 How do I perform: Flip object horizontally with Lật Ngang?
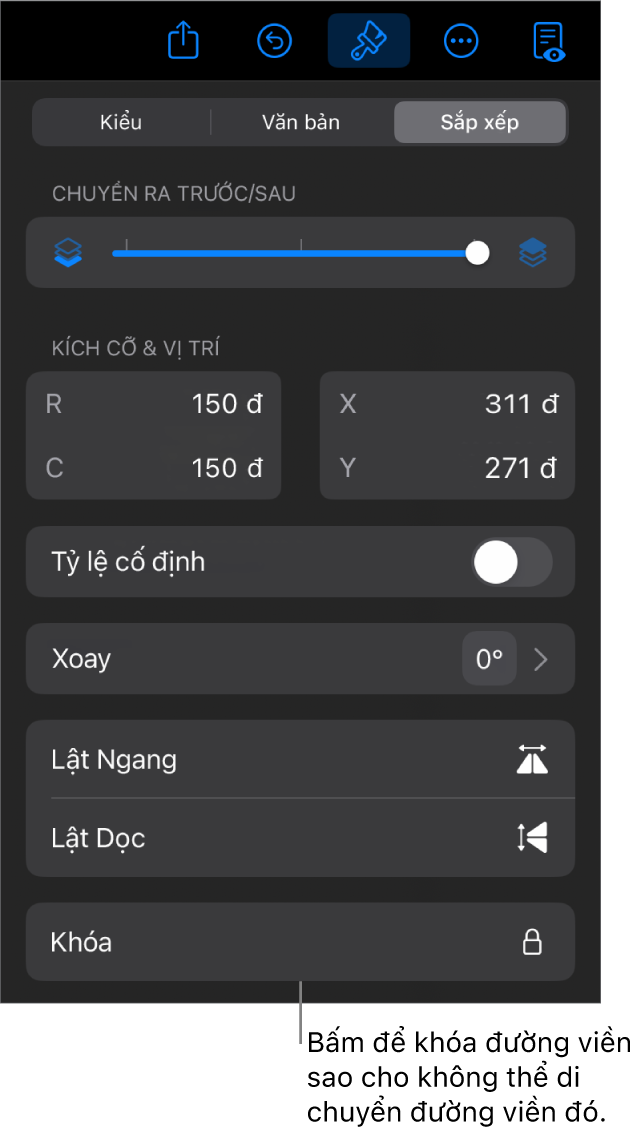300,760
